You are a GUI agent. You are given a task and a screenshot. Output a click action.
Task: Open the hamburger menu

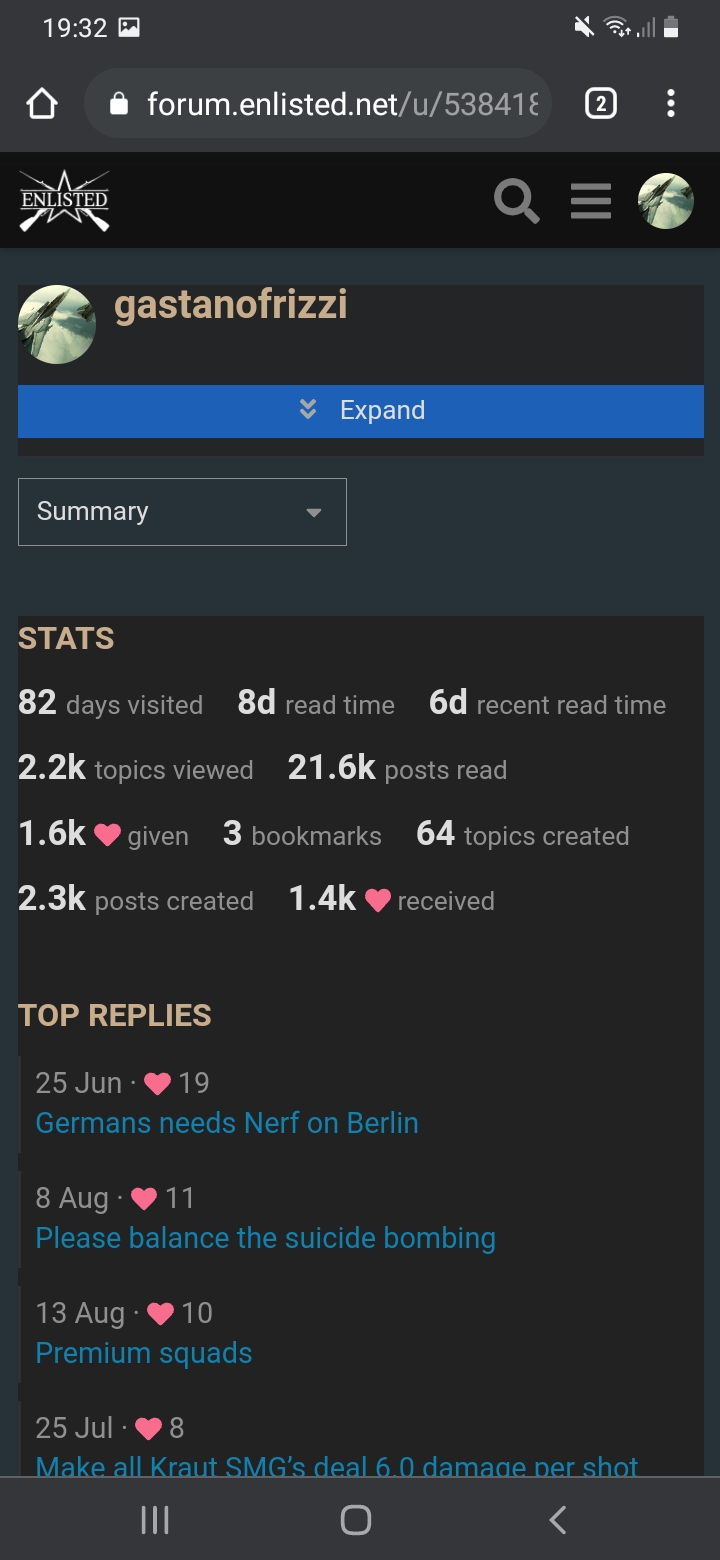pos(591,201)
